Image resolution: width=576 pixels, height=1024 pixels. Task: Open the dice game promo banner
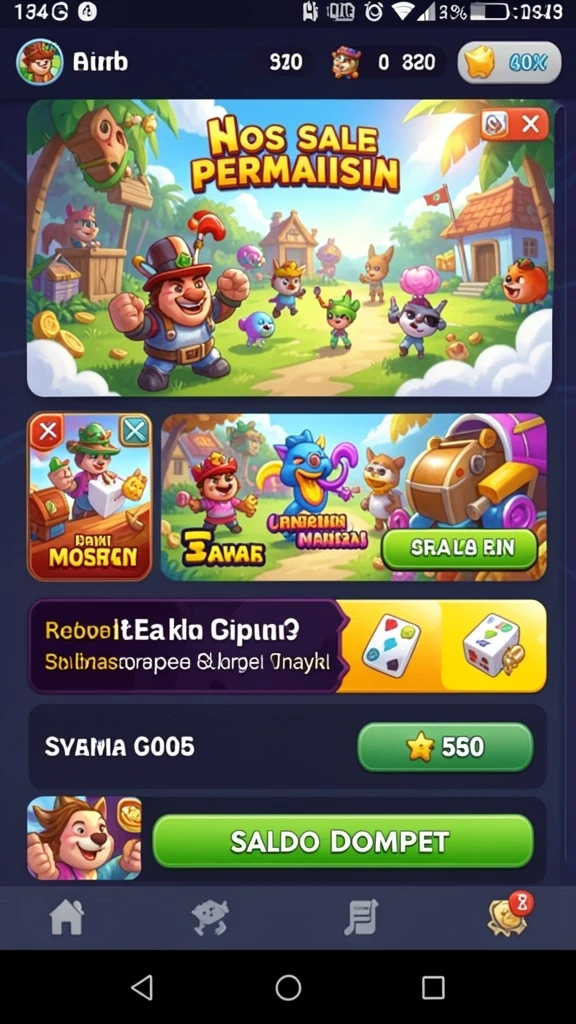pos(287,646)
